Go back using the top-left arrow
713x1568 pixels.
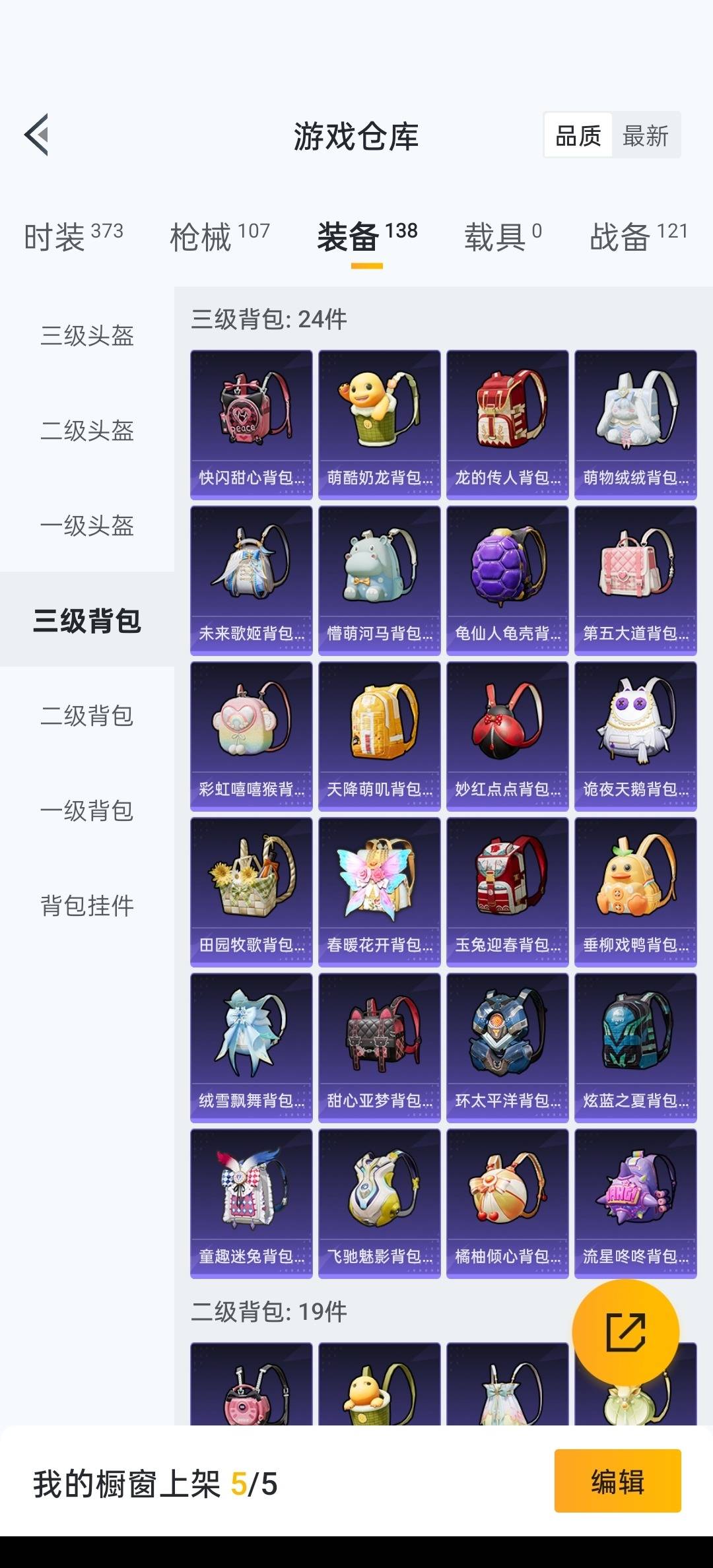point(37,135)
